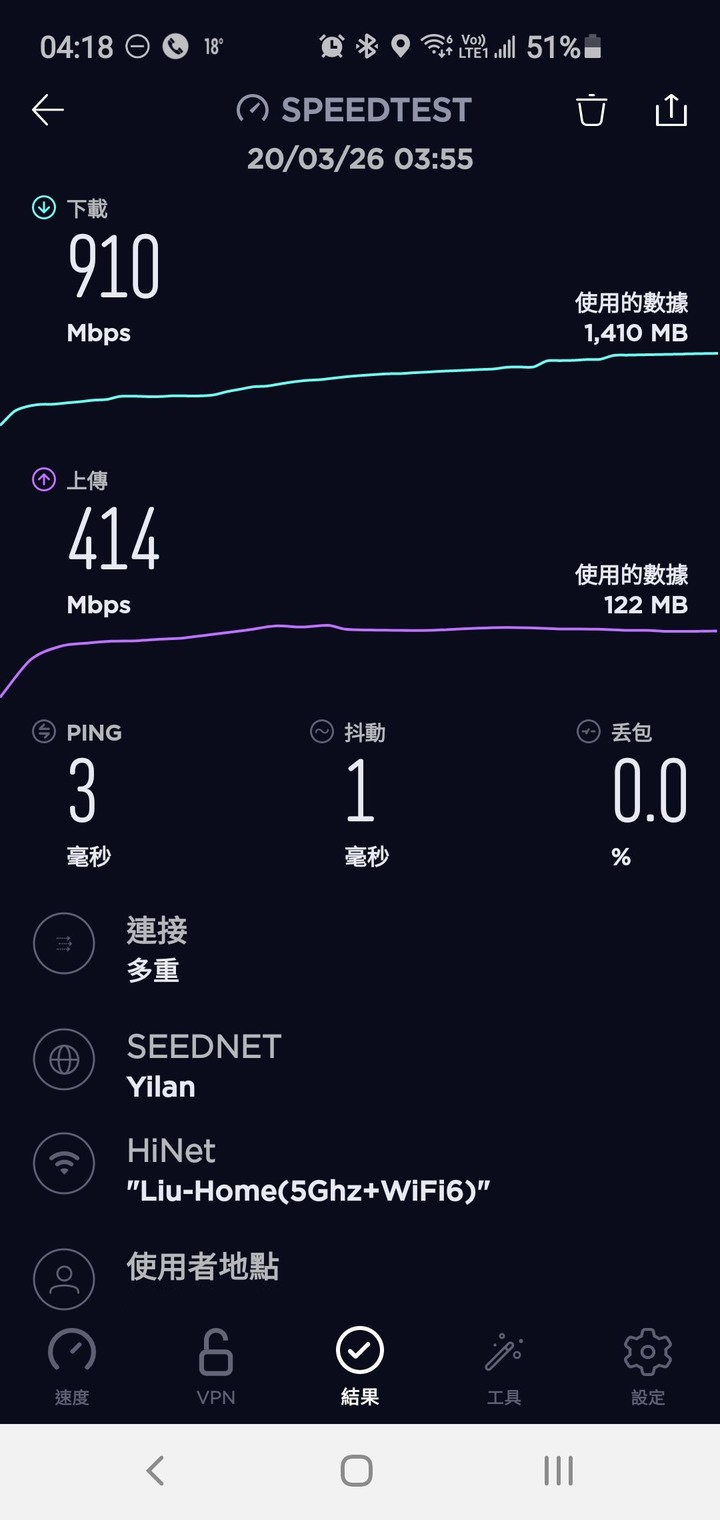Tap the system home button
720x1520 pixels.
pos(357,1470)
